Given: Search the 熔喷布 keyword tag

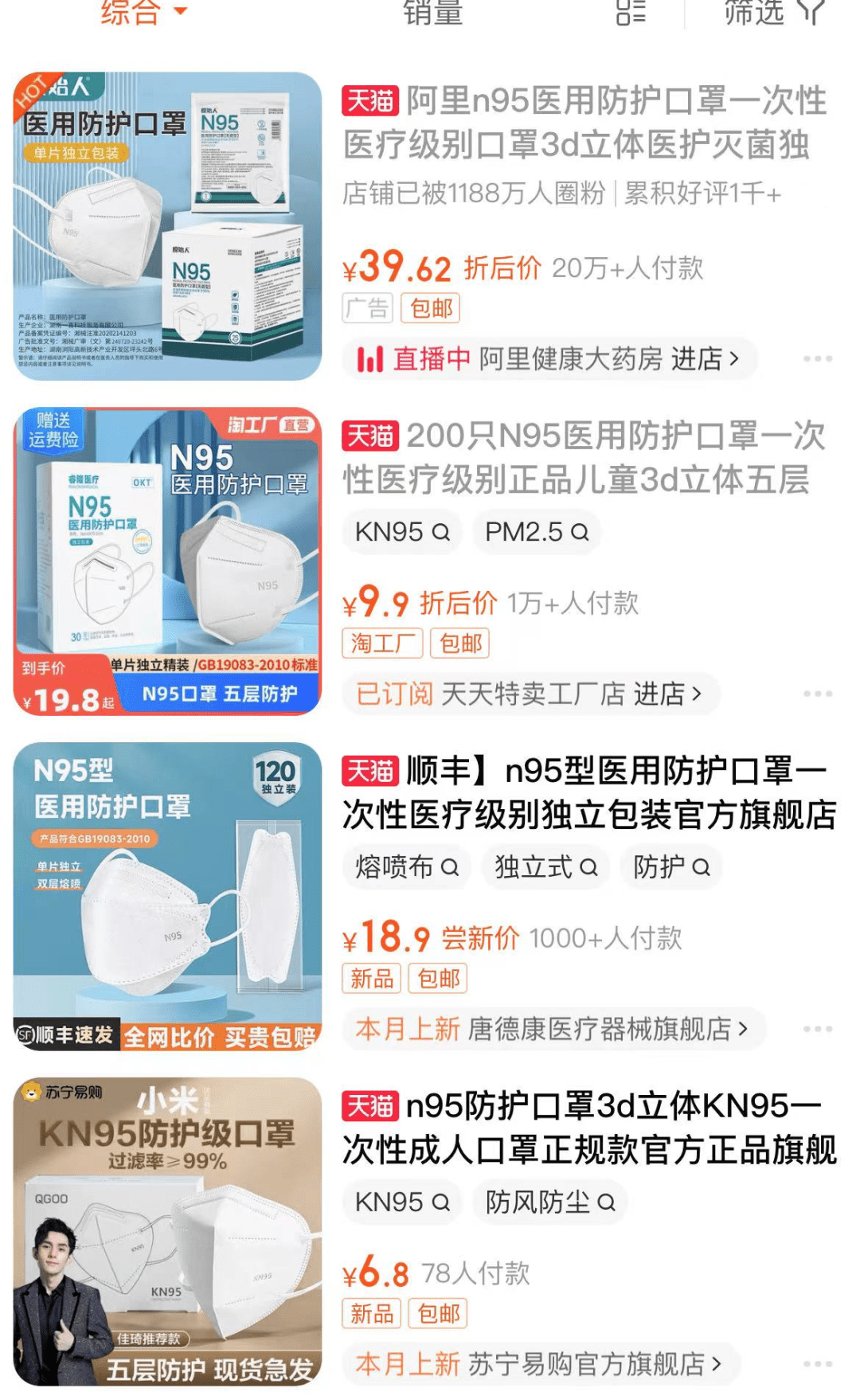Looking at the screenshot, I should point(406,866).
